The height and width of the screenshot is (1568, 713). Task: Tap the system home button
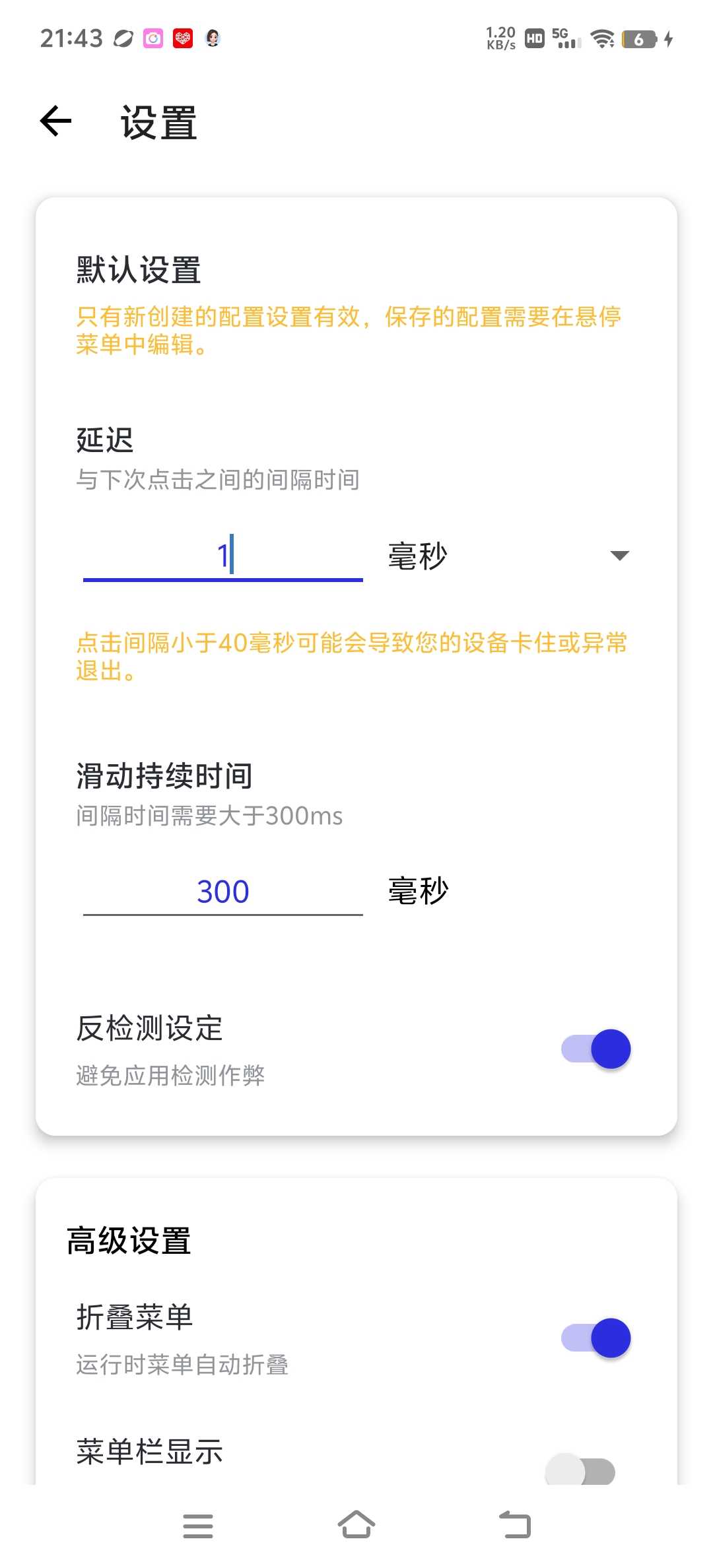pyautogui.click(x=356, y=1525)
